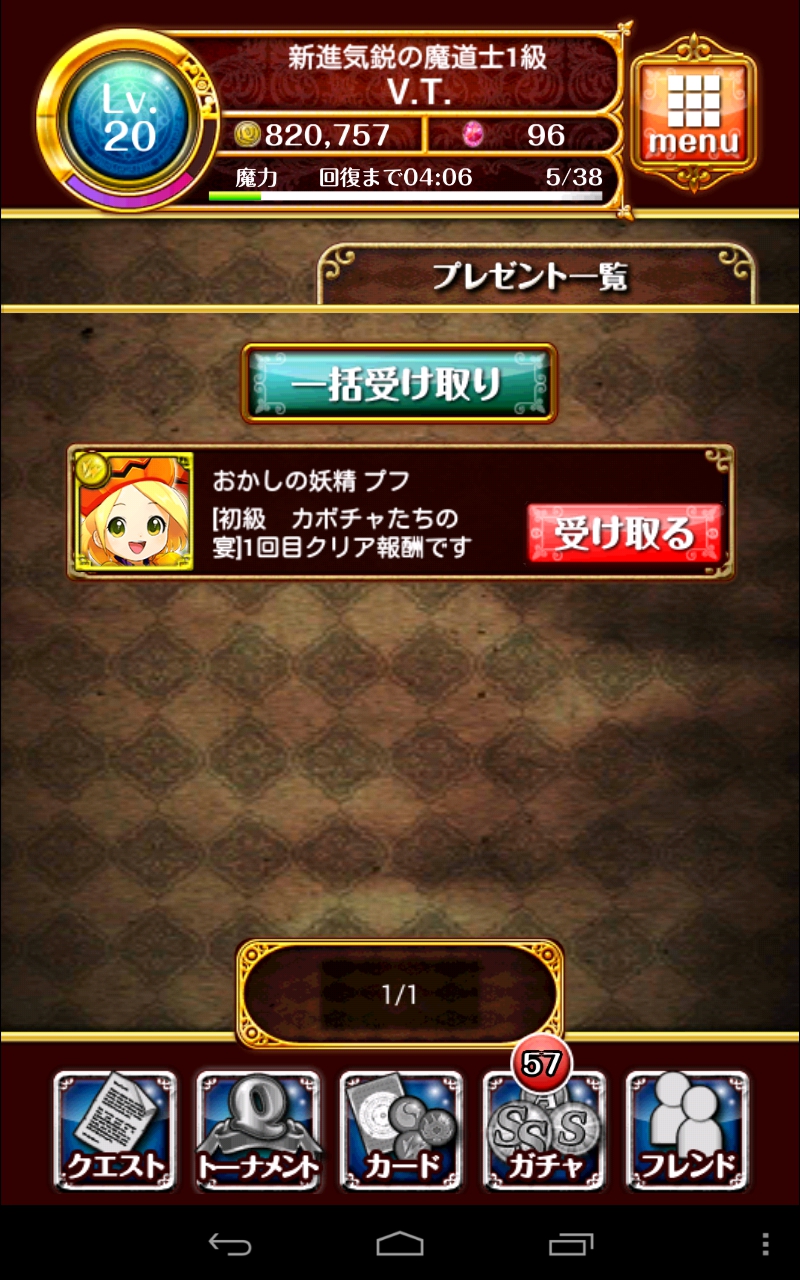Tap 一括受け取り to claim all presents

tap(398, 384)
